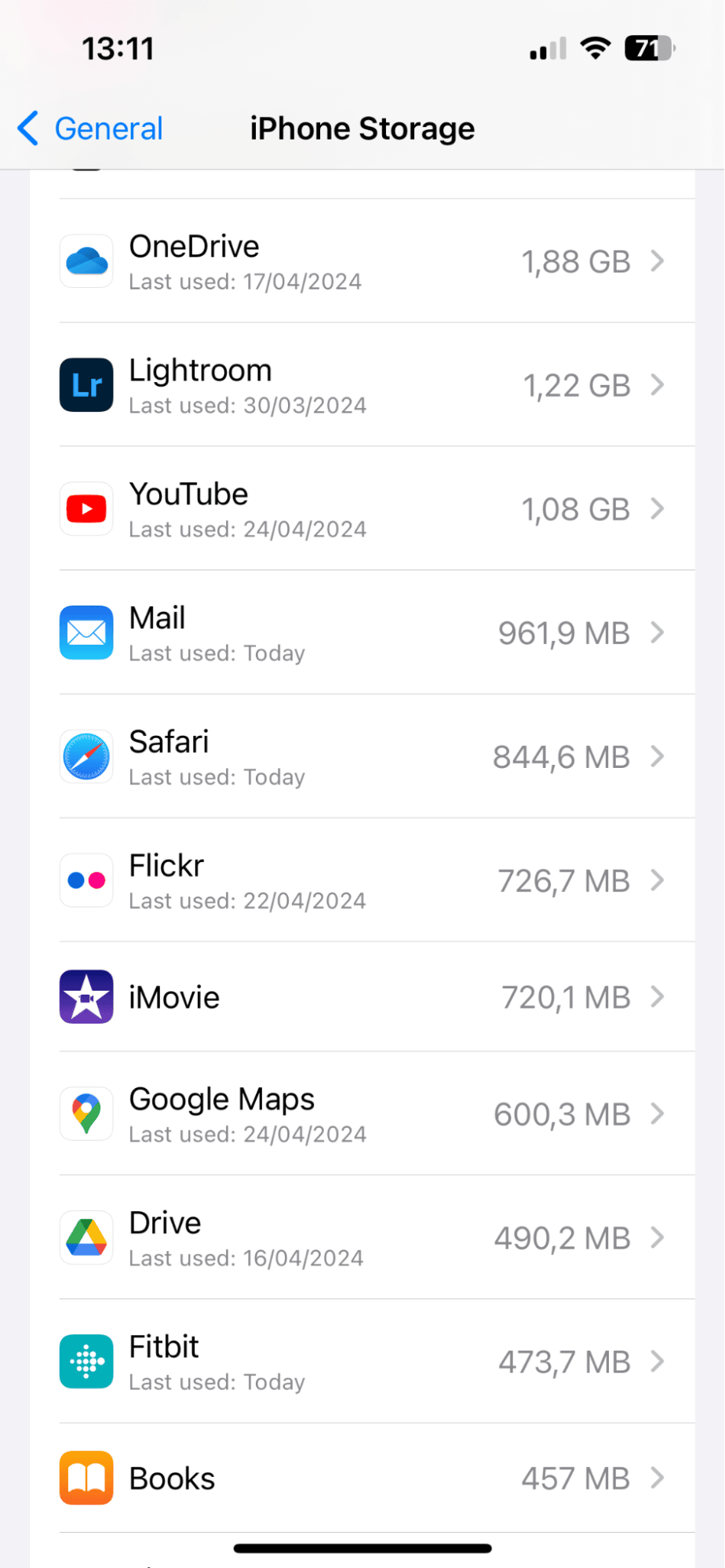Tap the Mail app icon
The width and height of the screenshot is (725, 1568).
[x=86, y=632]
